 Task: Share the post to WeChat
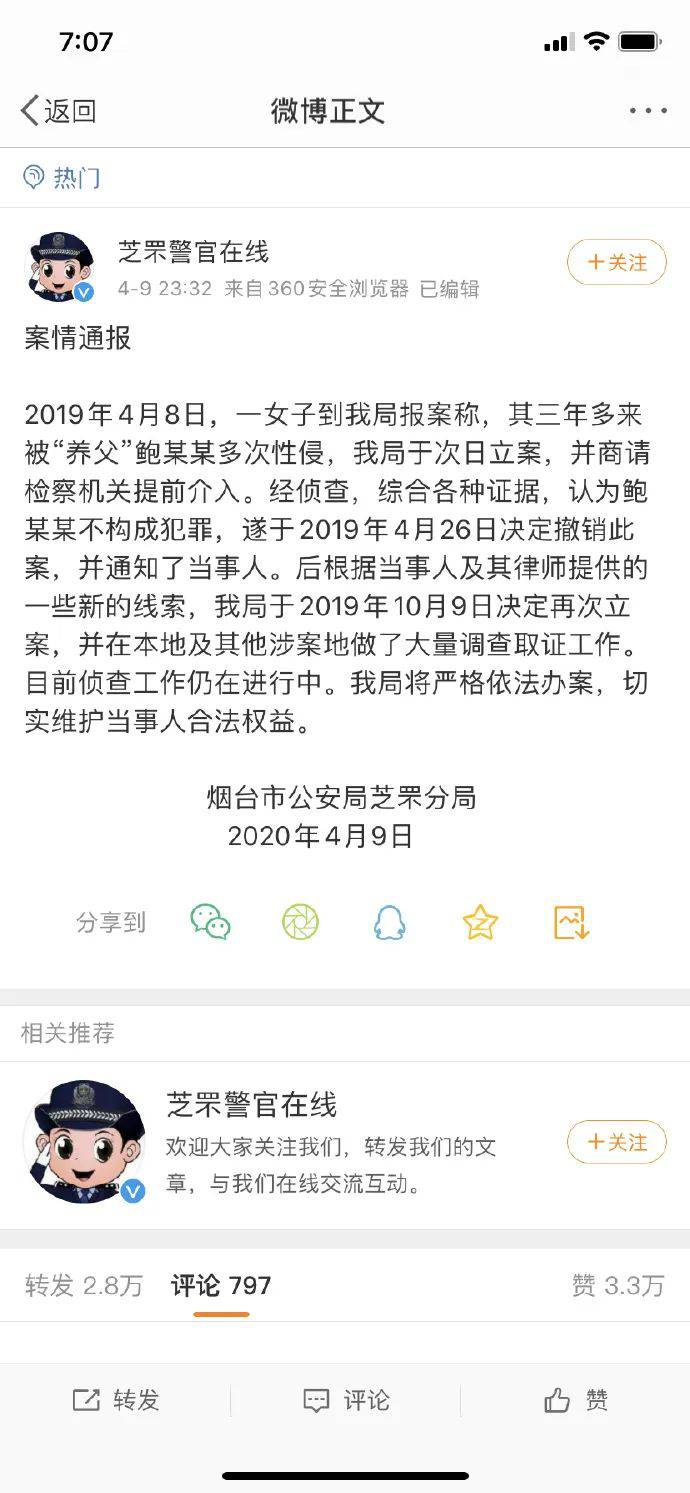click(x=211, y=921)
